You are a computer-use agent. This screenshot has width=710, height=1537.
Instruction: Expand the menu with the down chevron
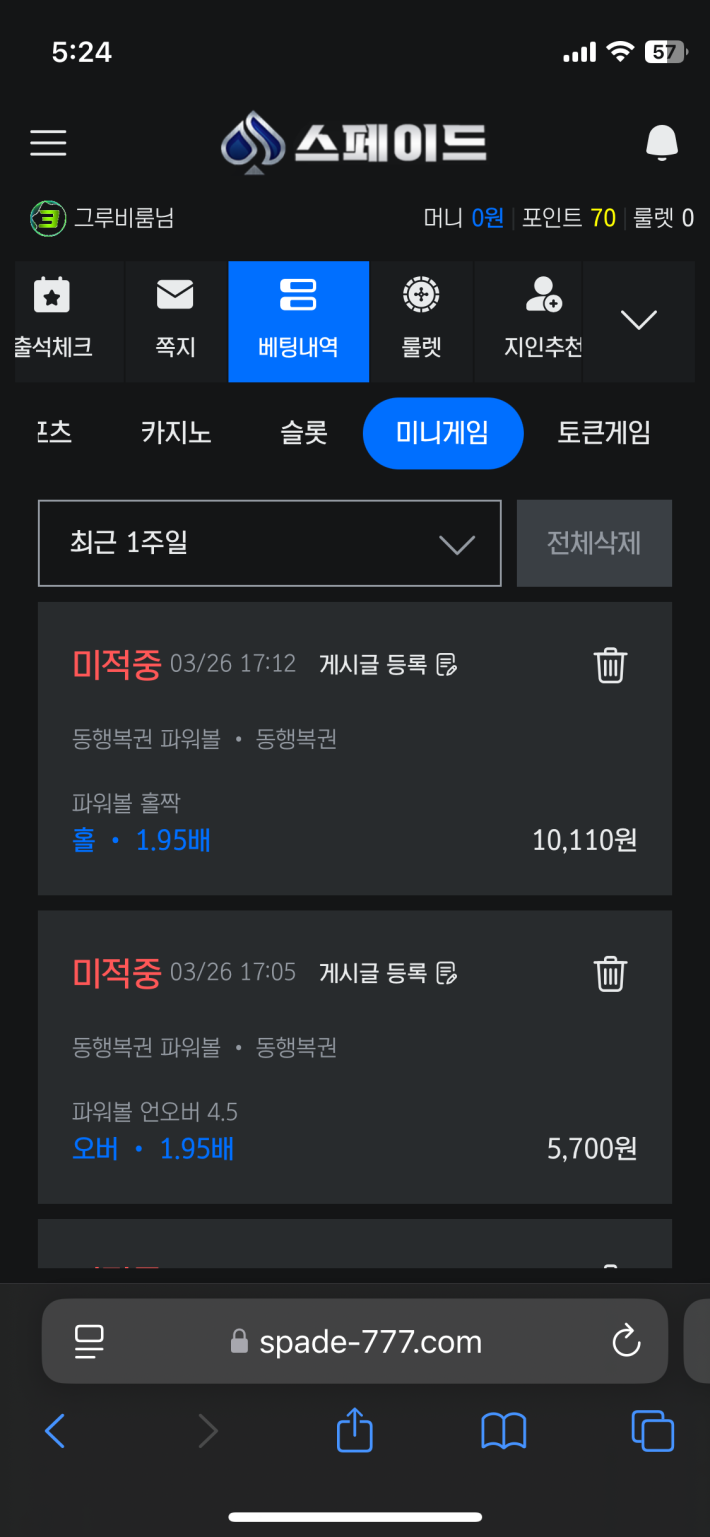coord(638,321)
